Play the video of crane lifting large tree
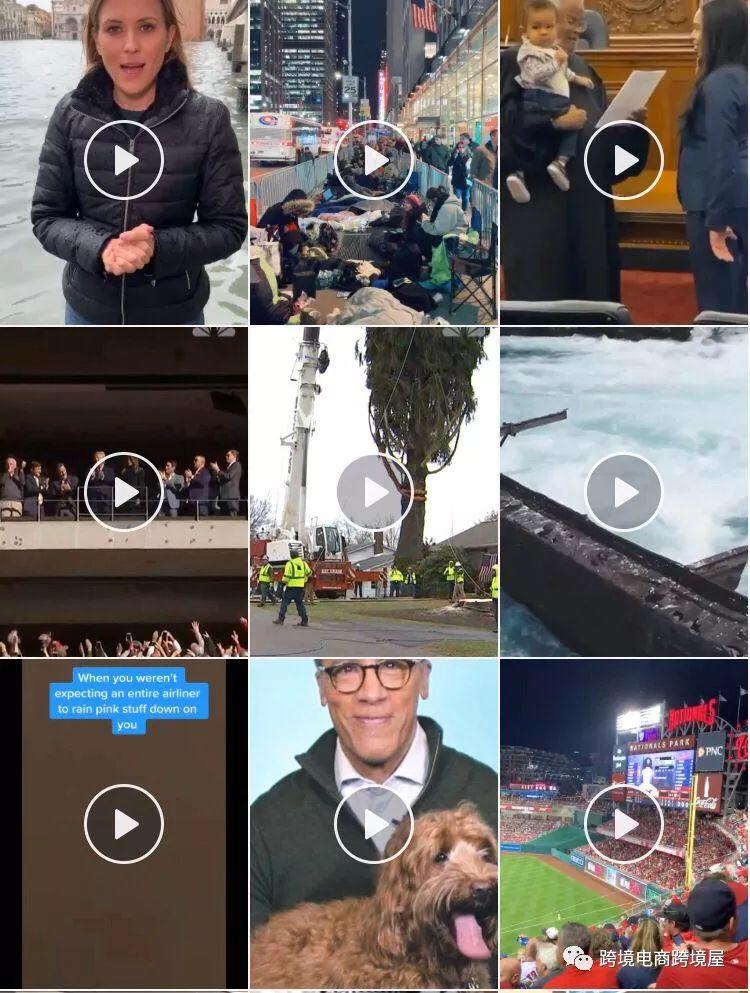 click(x=374, y=492)
